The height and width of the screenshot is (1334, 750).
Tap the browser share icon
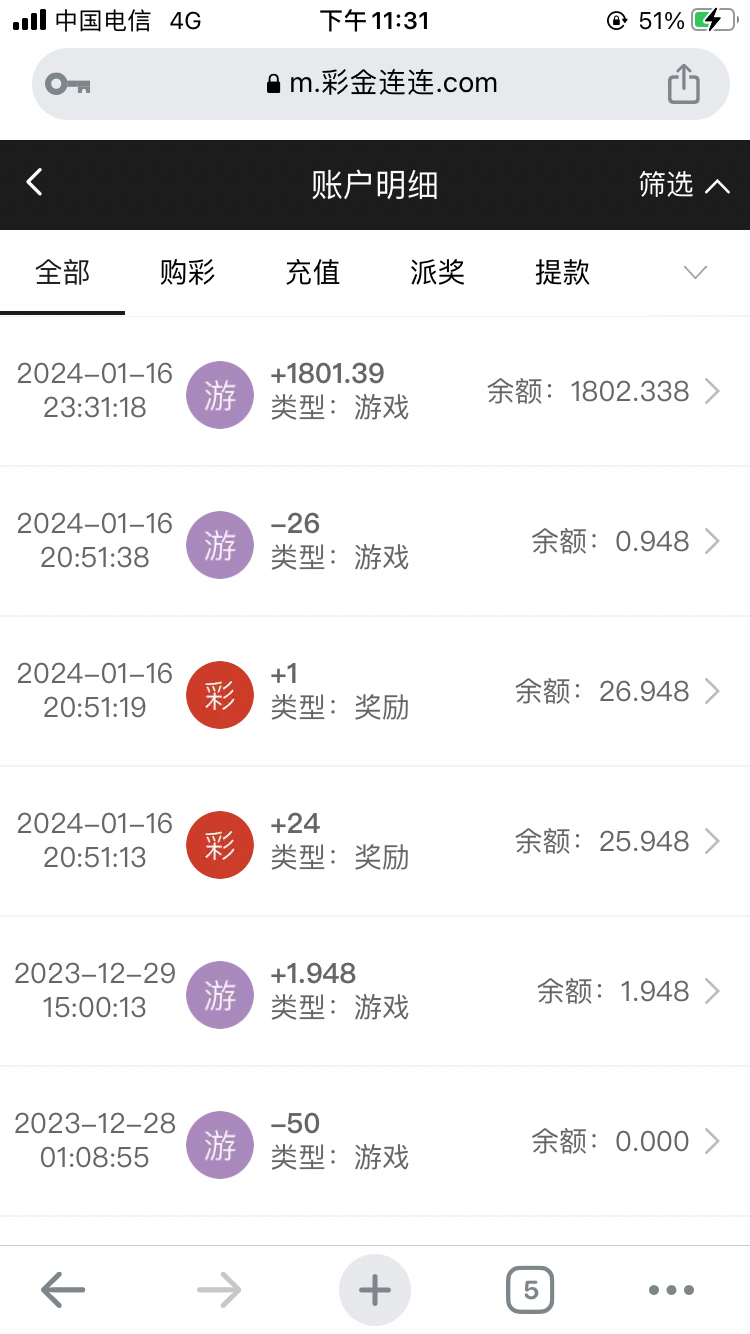[683, 84]
